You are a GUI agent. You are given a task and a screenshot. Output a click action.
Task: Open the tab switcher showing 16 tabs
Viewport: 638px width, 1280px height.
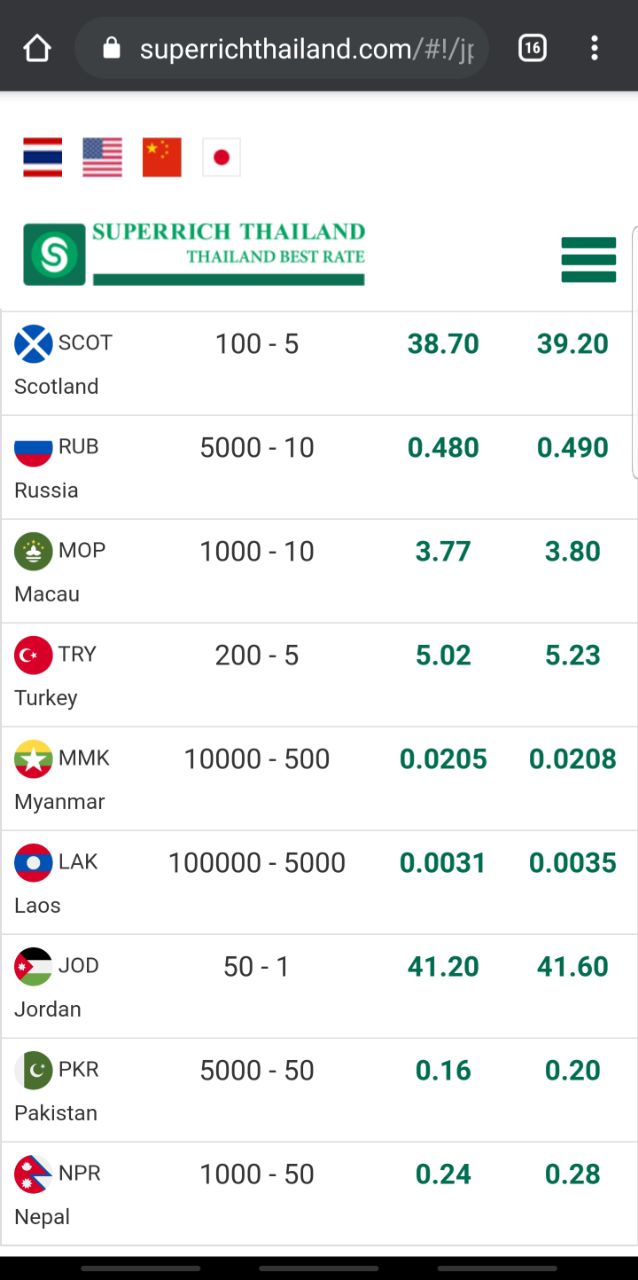point(532,48)
